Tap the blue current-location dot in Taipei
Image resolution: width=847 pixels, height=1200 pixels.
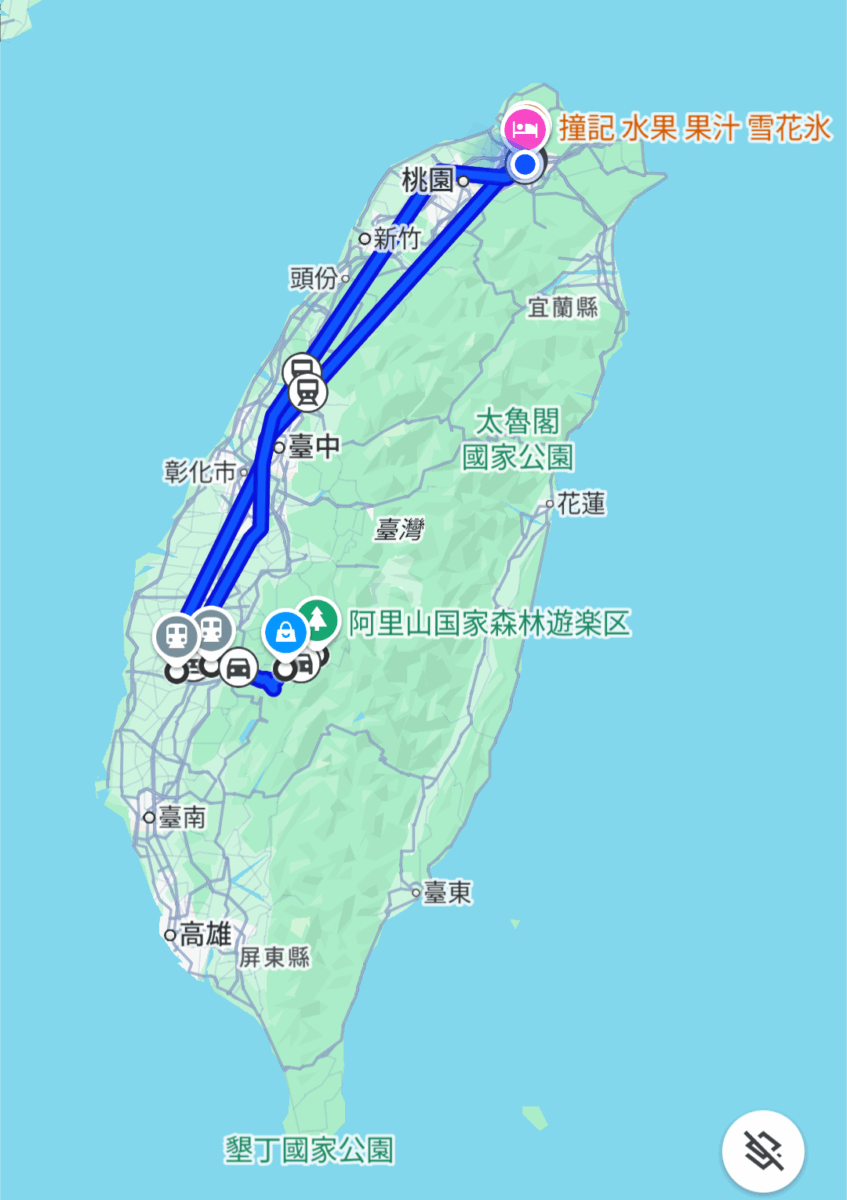coord(525,163)
